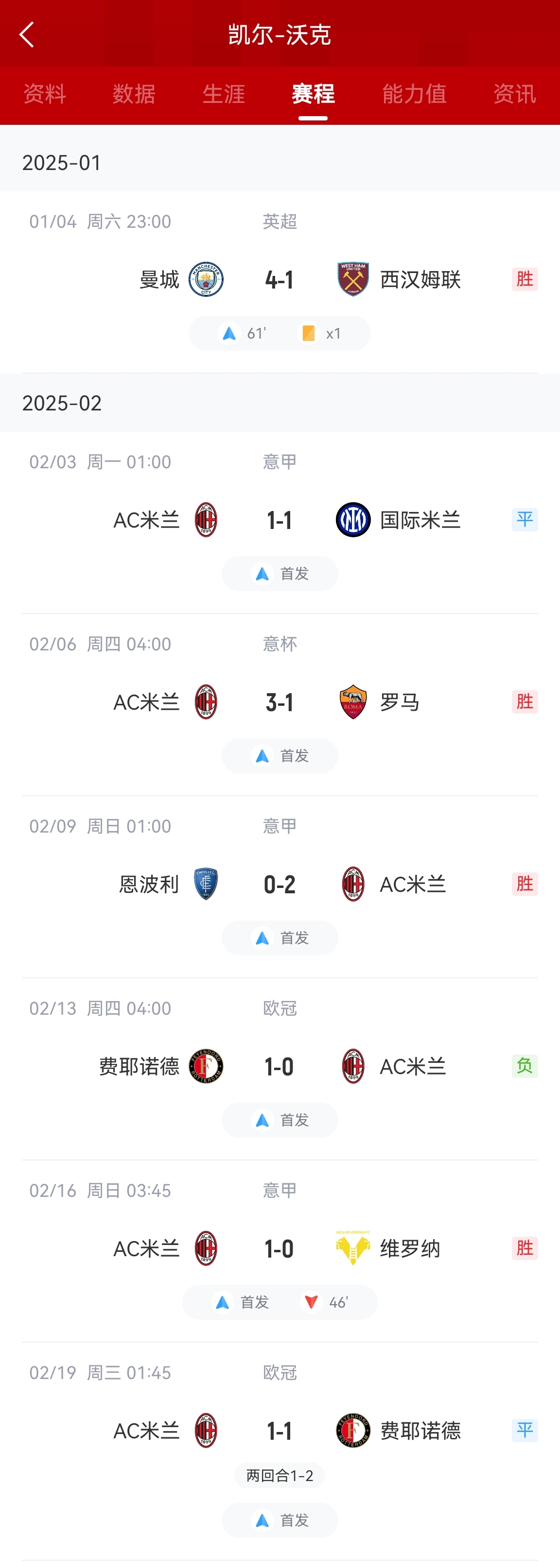View the 02/13 费耶诺德 vs AC米兰 match
560x1568 pixels.
pyautogui.click(x=280, y=1066)
